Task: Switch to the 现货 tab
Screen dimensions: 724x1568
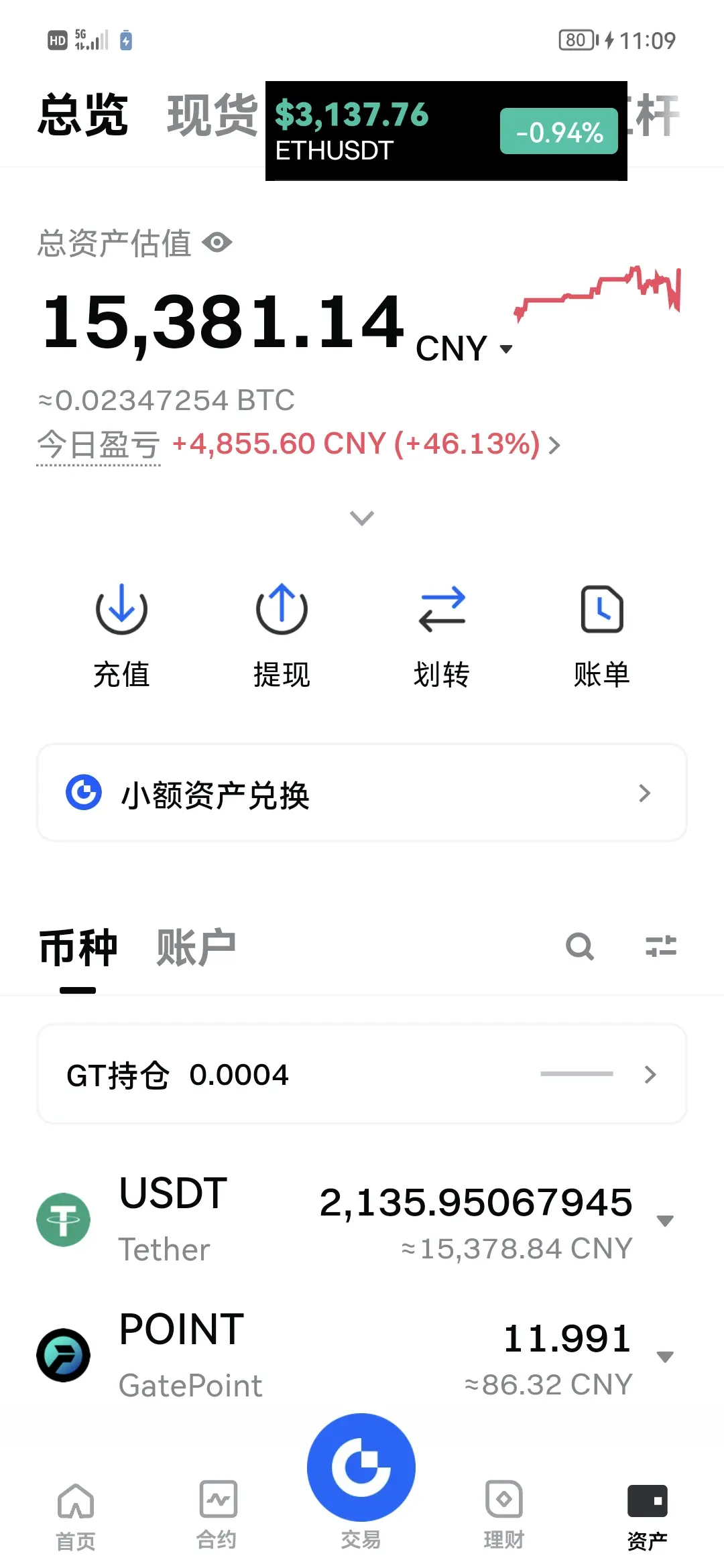Action: point(213,115)
